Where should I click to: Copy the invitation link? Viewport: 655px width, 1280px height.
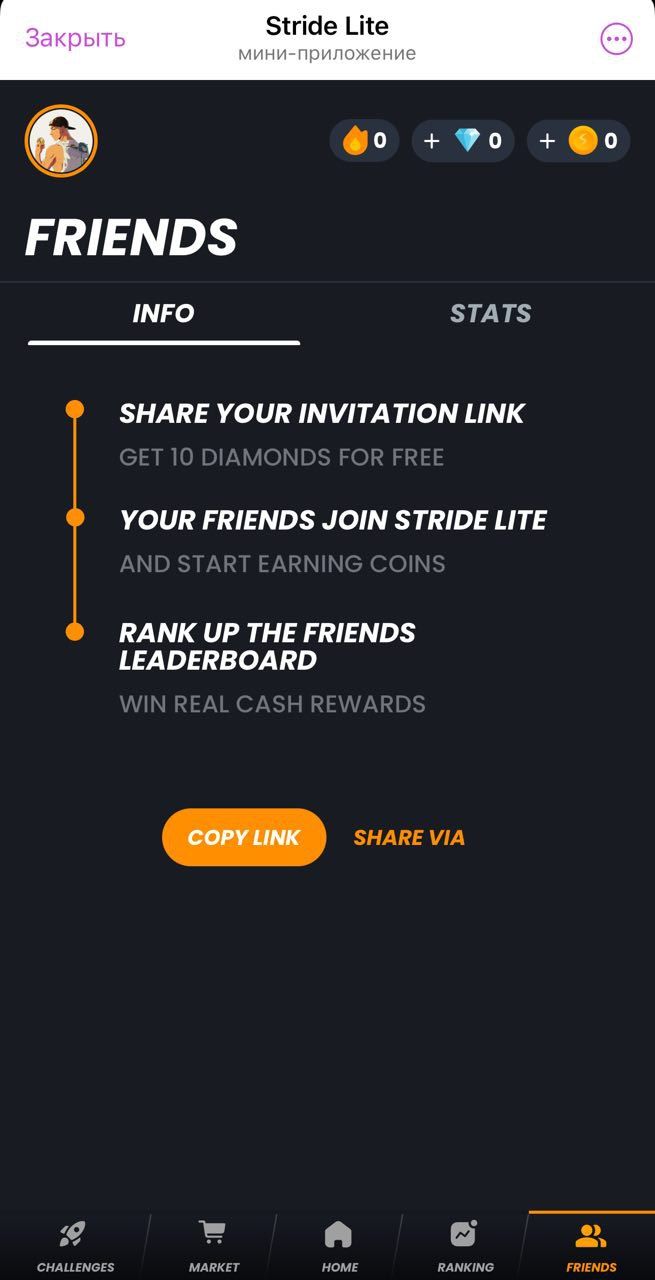[244, 837]
